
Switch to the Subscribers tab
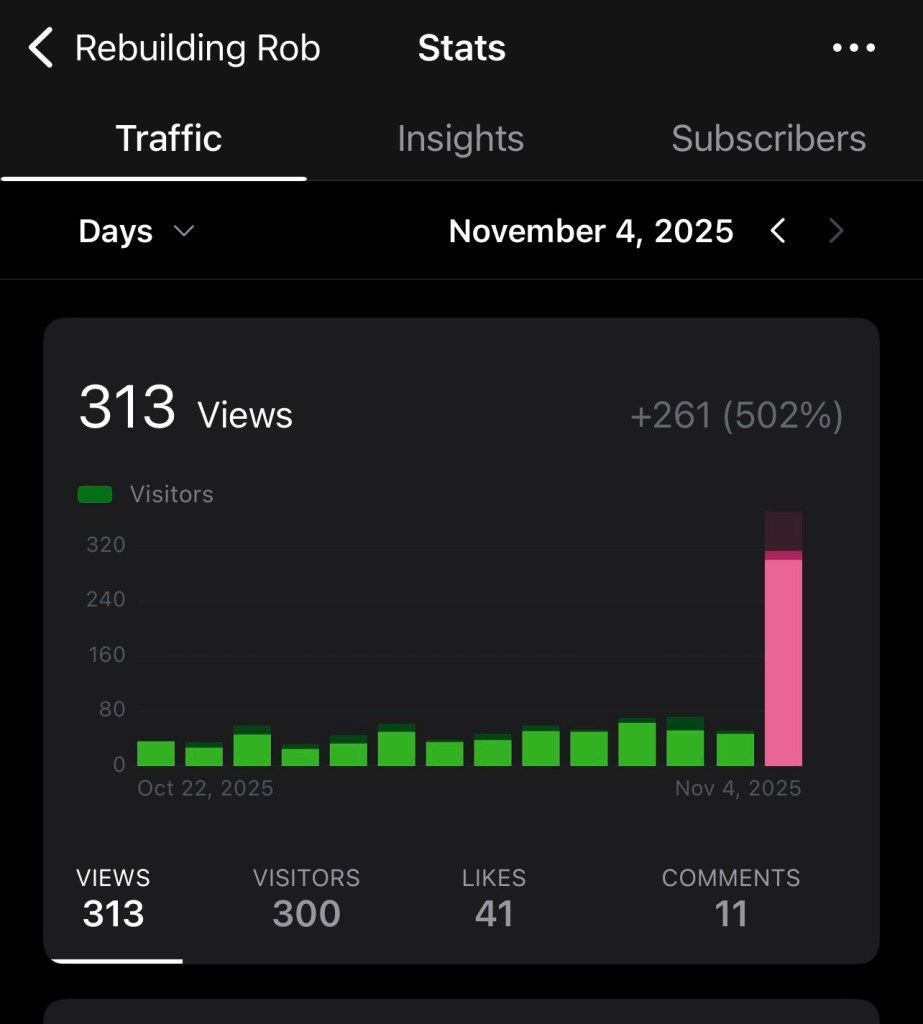click(x=768, y=139)
